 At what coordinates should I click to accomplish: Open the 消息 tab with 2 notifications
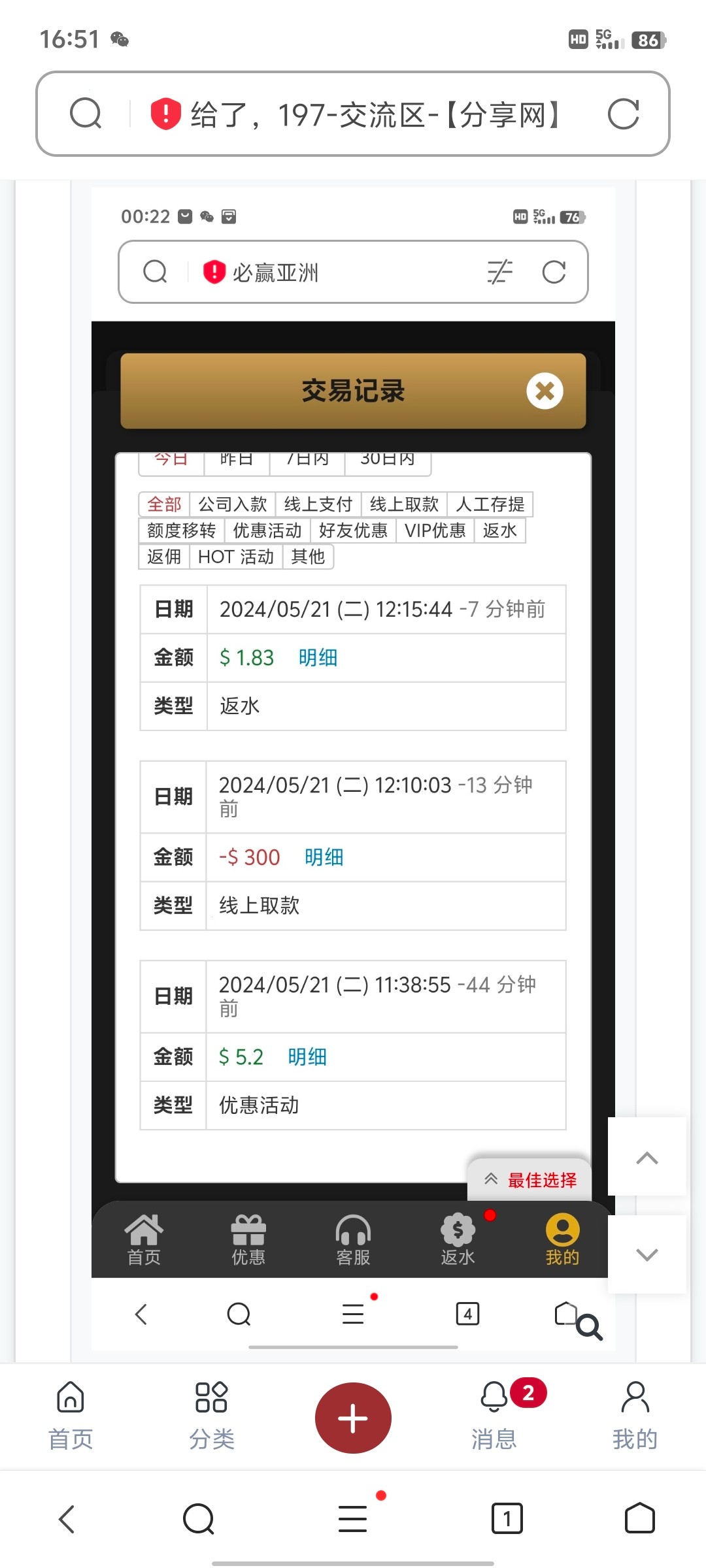coord(495,1416)
